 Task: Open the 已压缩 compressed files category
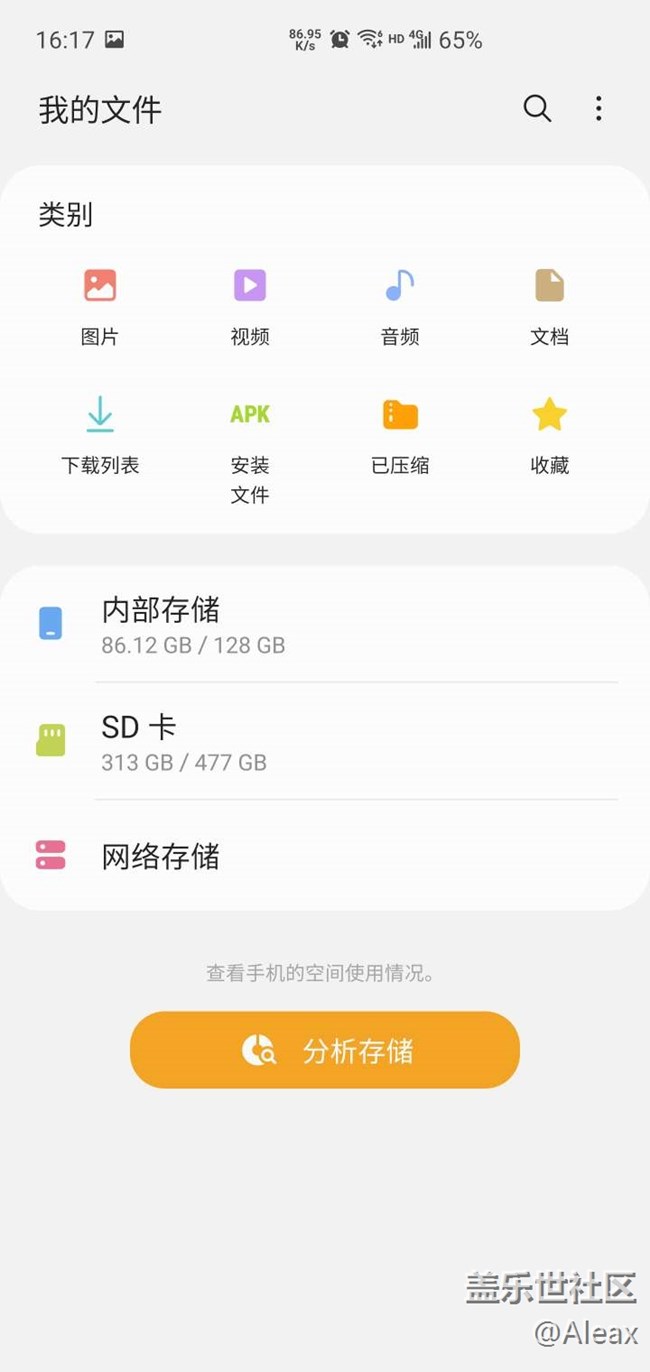coord(400,433)
